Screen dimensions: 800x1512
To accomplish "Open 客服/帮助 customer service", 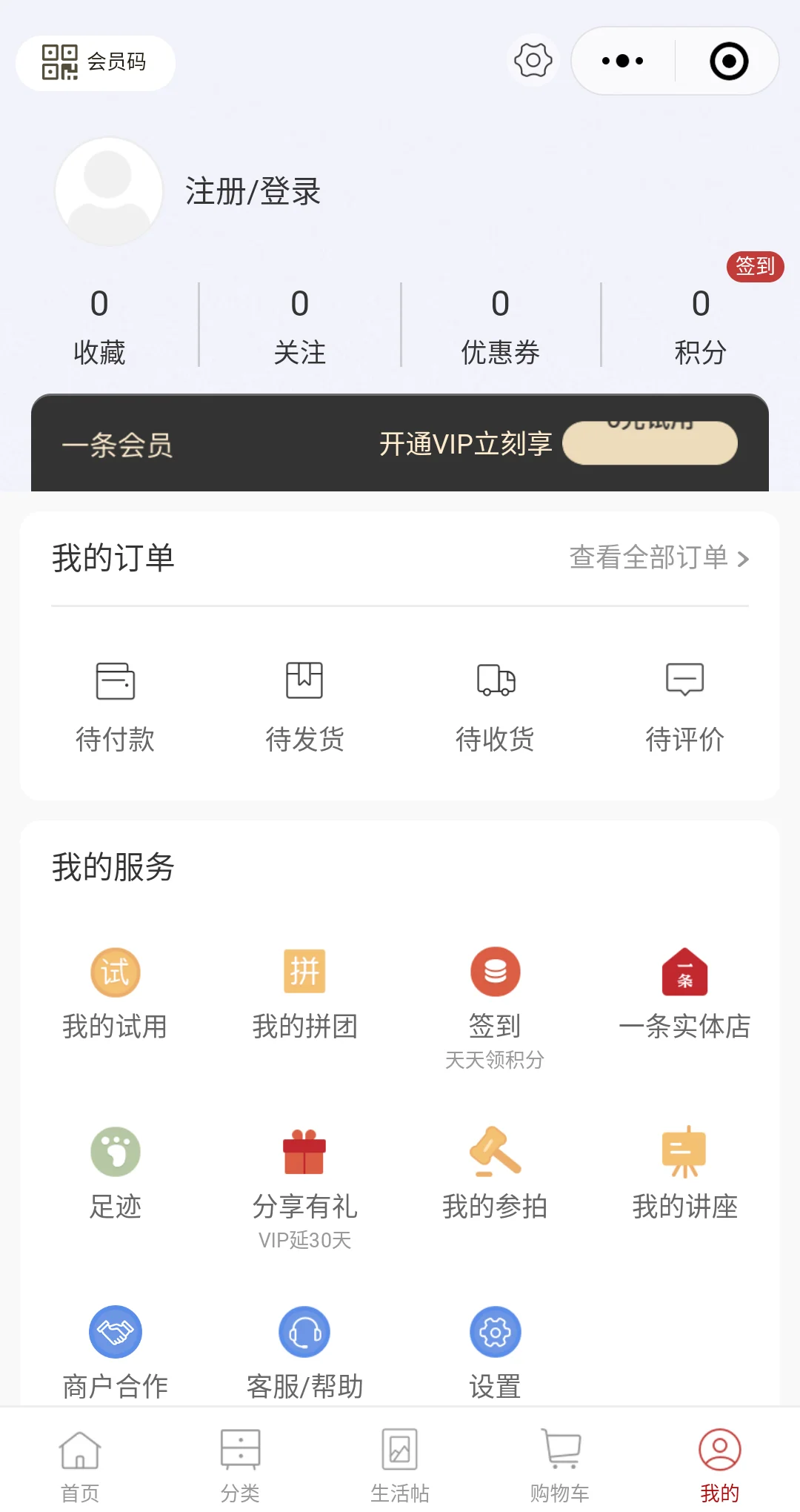I will coord(304,1353).
